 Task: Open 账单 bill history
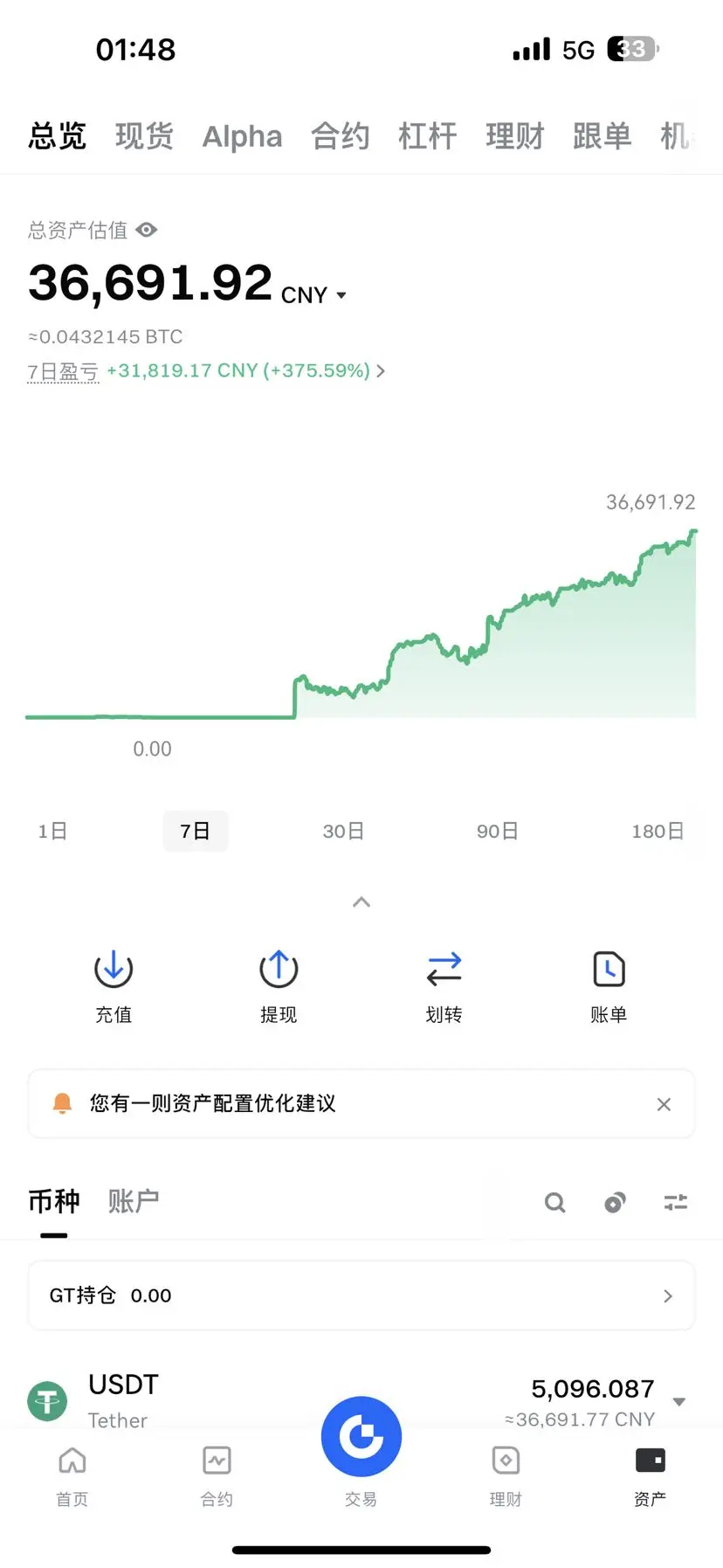[609, 985]
